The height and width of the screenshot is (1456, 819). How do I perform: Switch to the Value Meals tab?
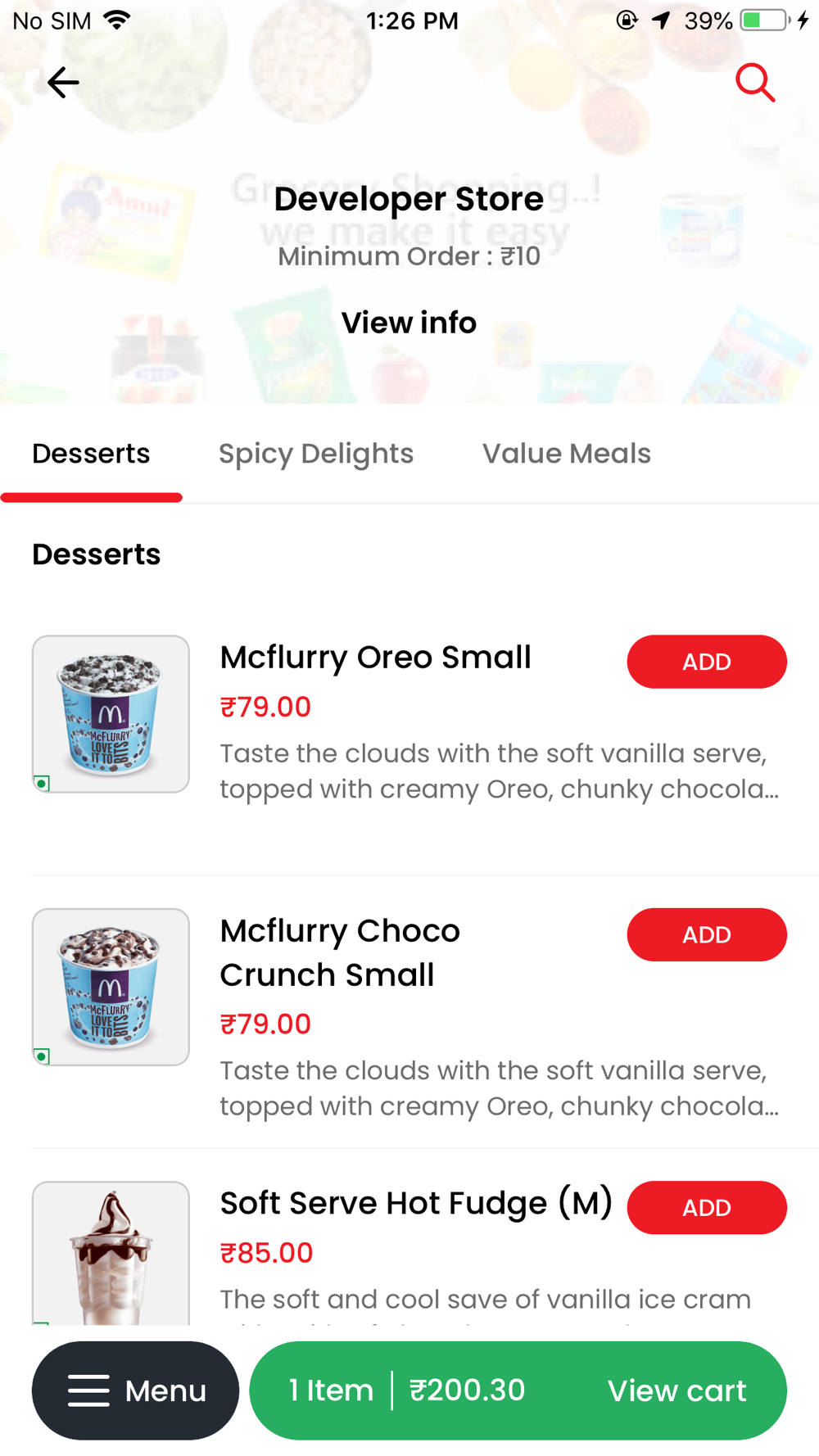[566, 454]
